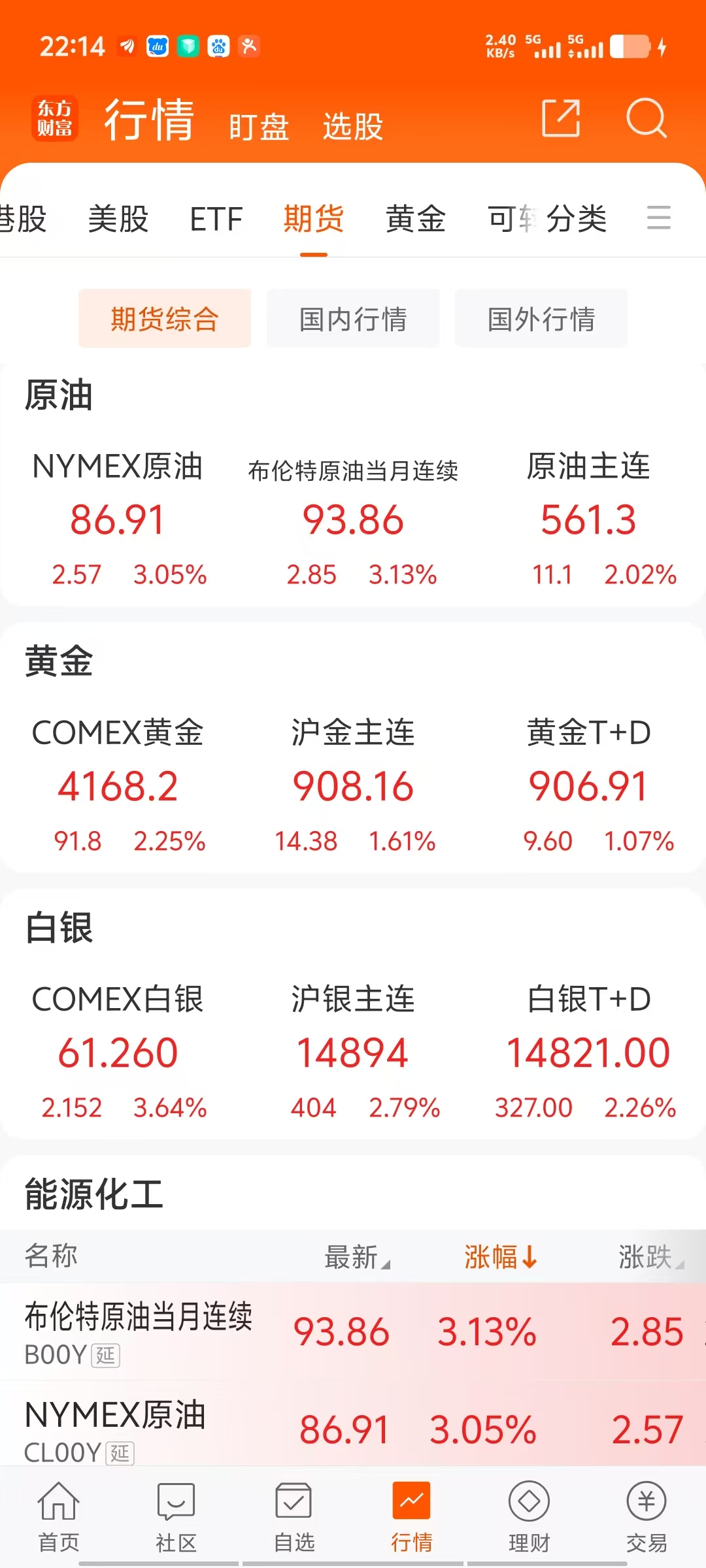Open the search magnifier icon

point(647,118)
